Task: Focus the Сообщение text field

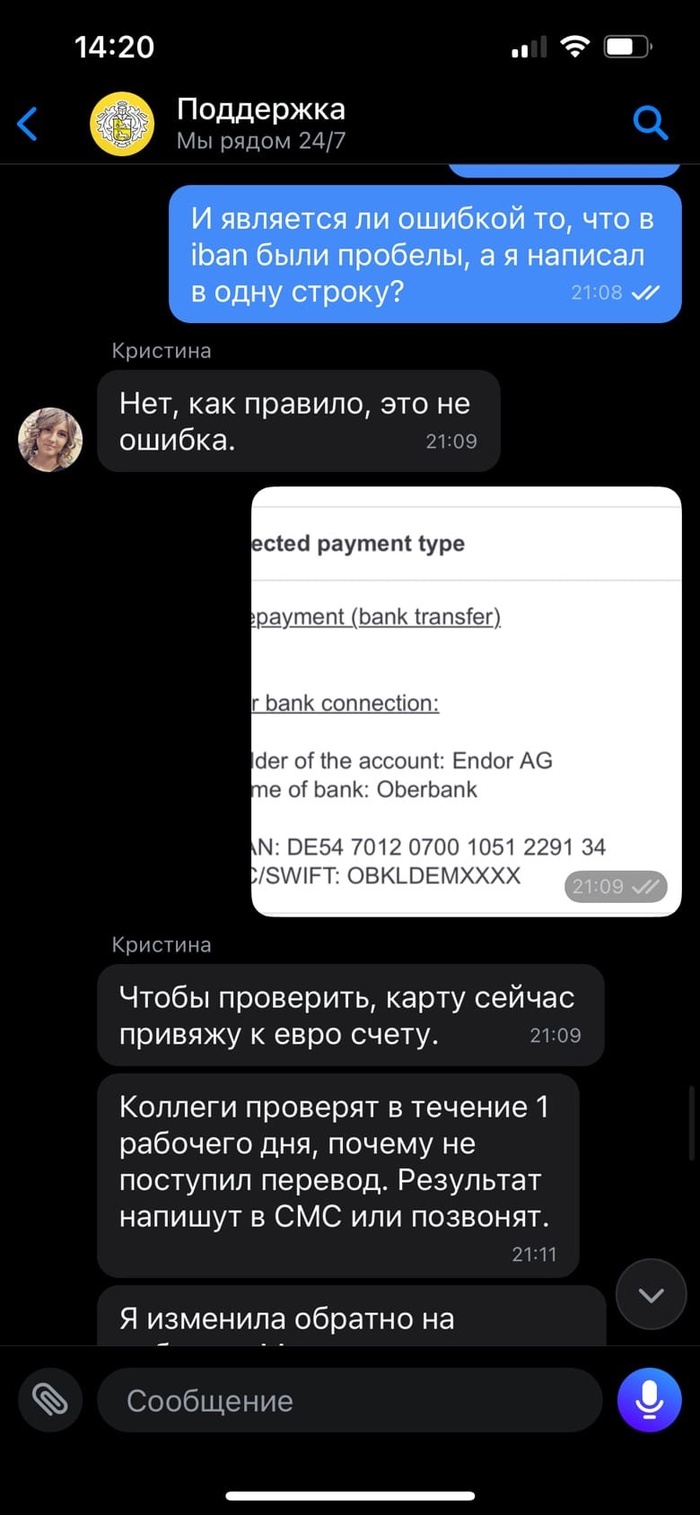Action: [350, 1400]
